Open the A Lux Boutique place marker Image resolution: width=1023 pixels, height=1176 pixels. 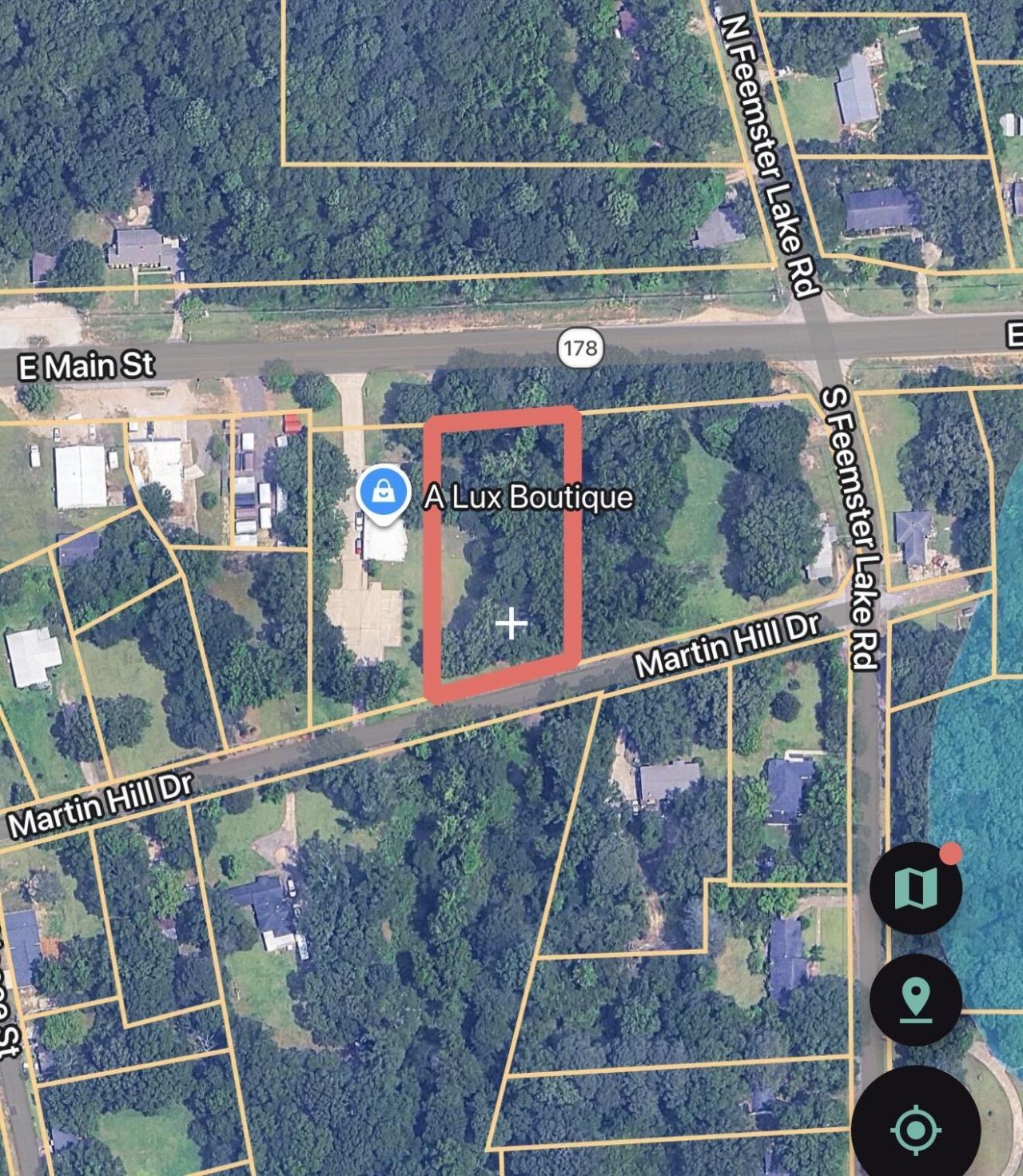click(x=382, y=495)
